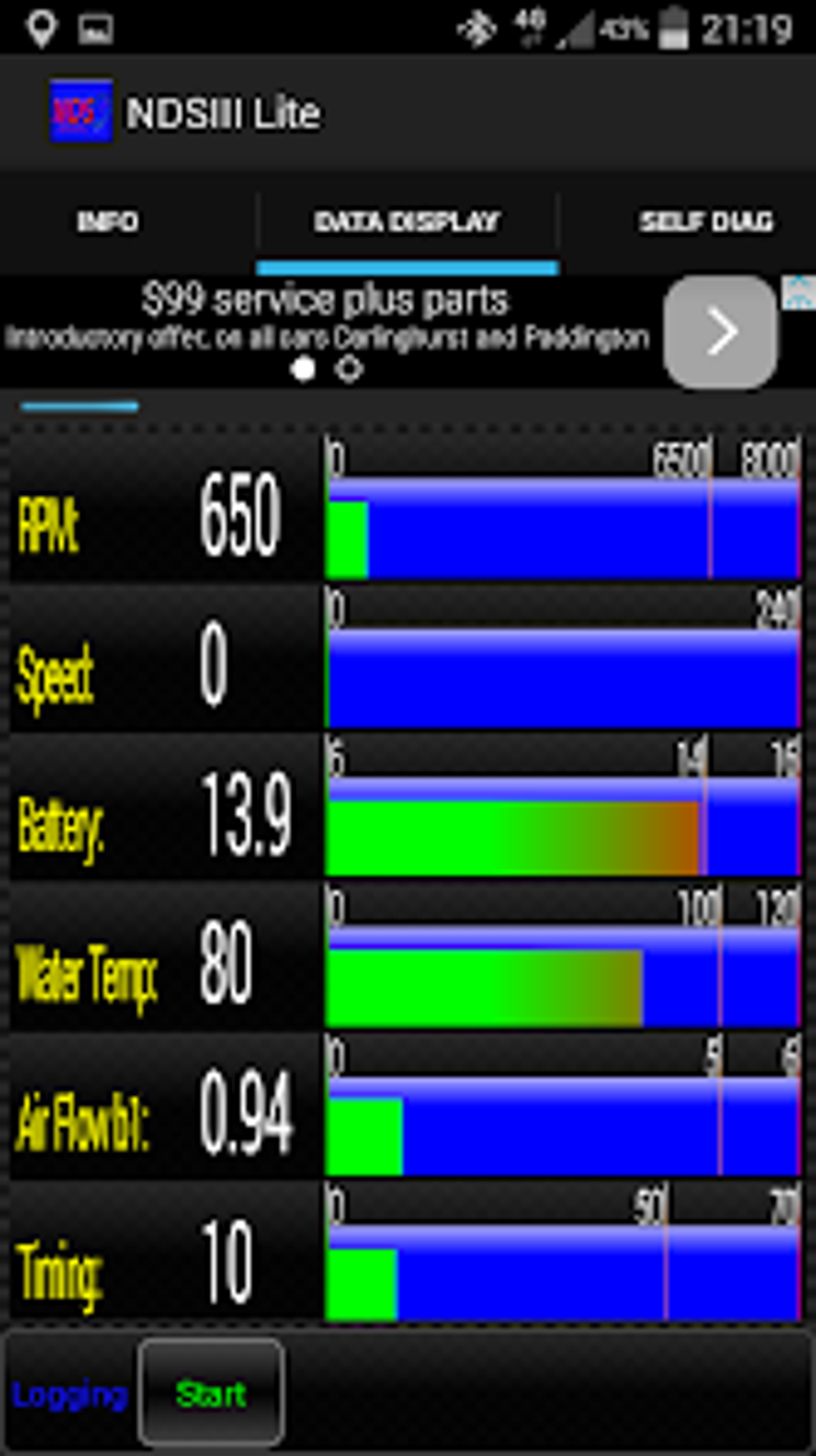This screenshot has width=816, height=1456.
Task: Select the first carousel dot under the ad
Action: click(x=303, y=369)
